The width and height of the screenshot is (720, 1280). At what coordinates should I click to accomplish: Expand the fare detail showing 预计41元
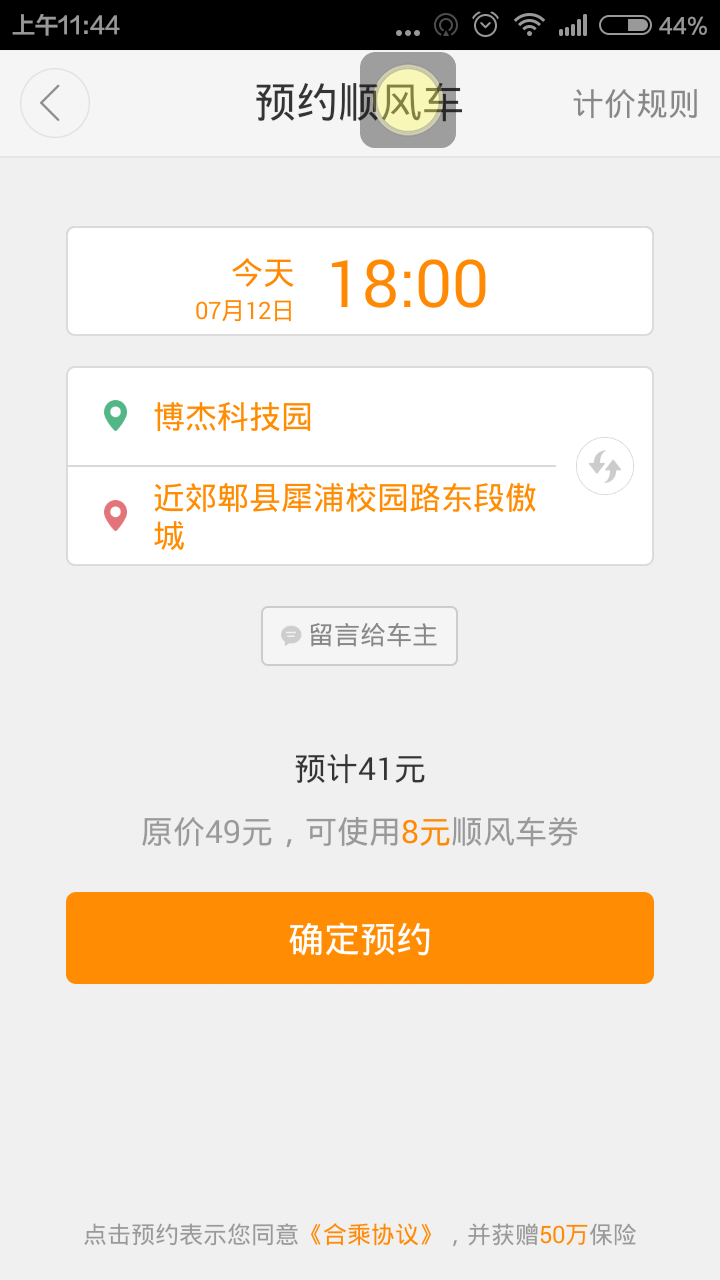359,769
